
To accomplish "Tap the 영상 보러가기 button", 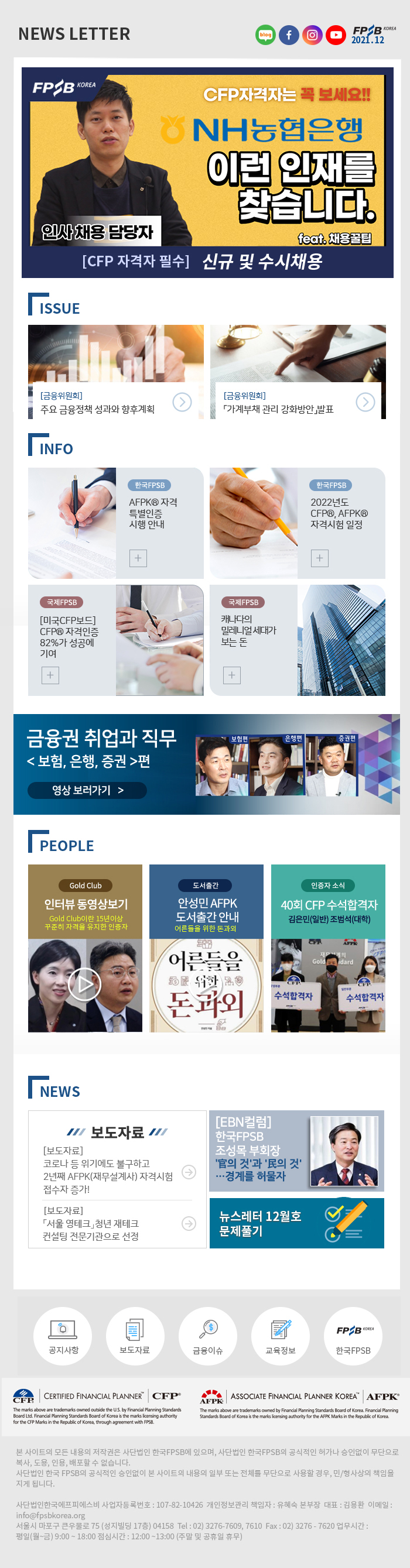I will tap(87, 790).
